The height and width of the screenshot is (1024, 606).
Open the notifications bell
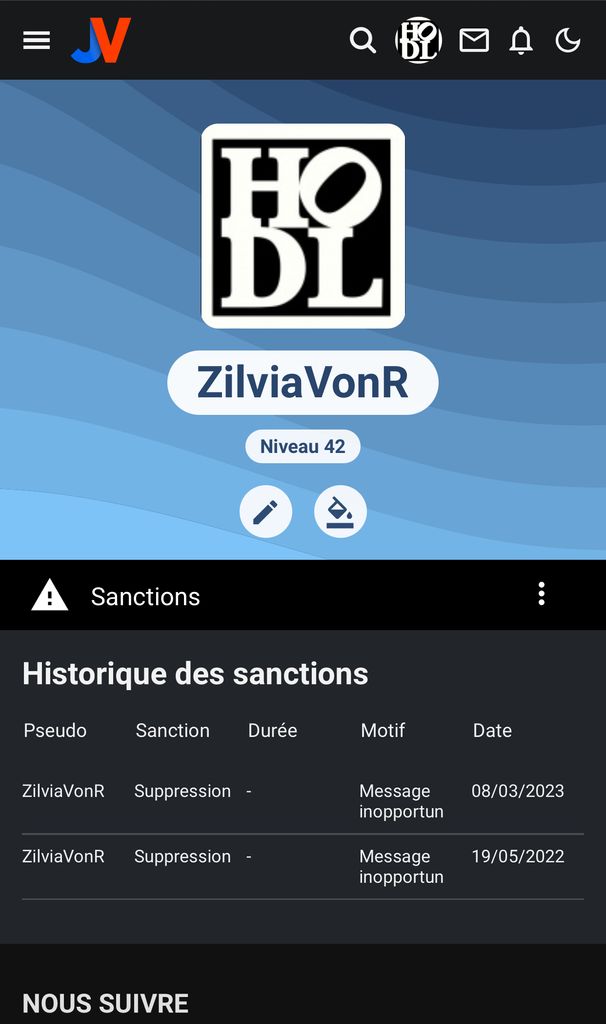tap(521, 40)
